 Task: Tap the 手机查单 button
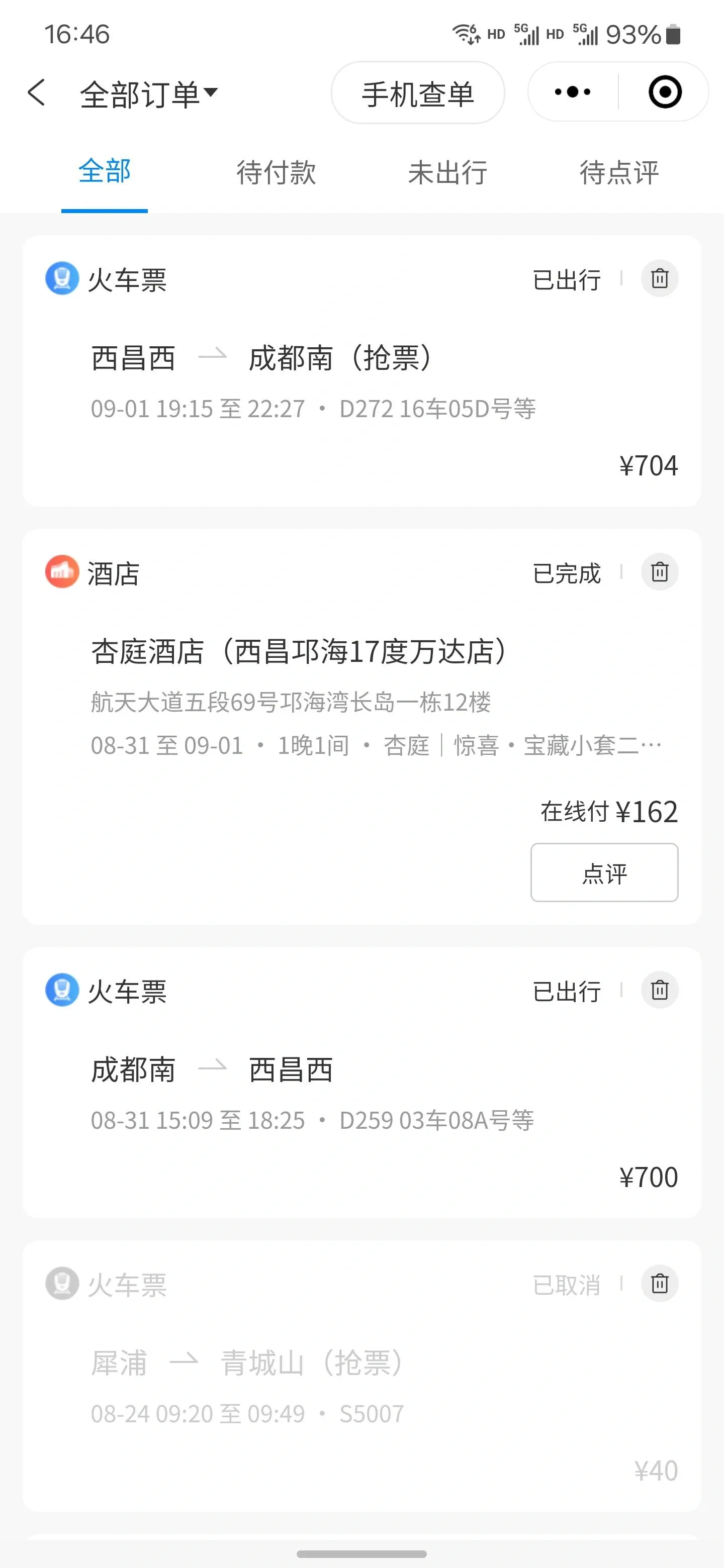click(x=418, y=93)
